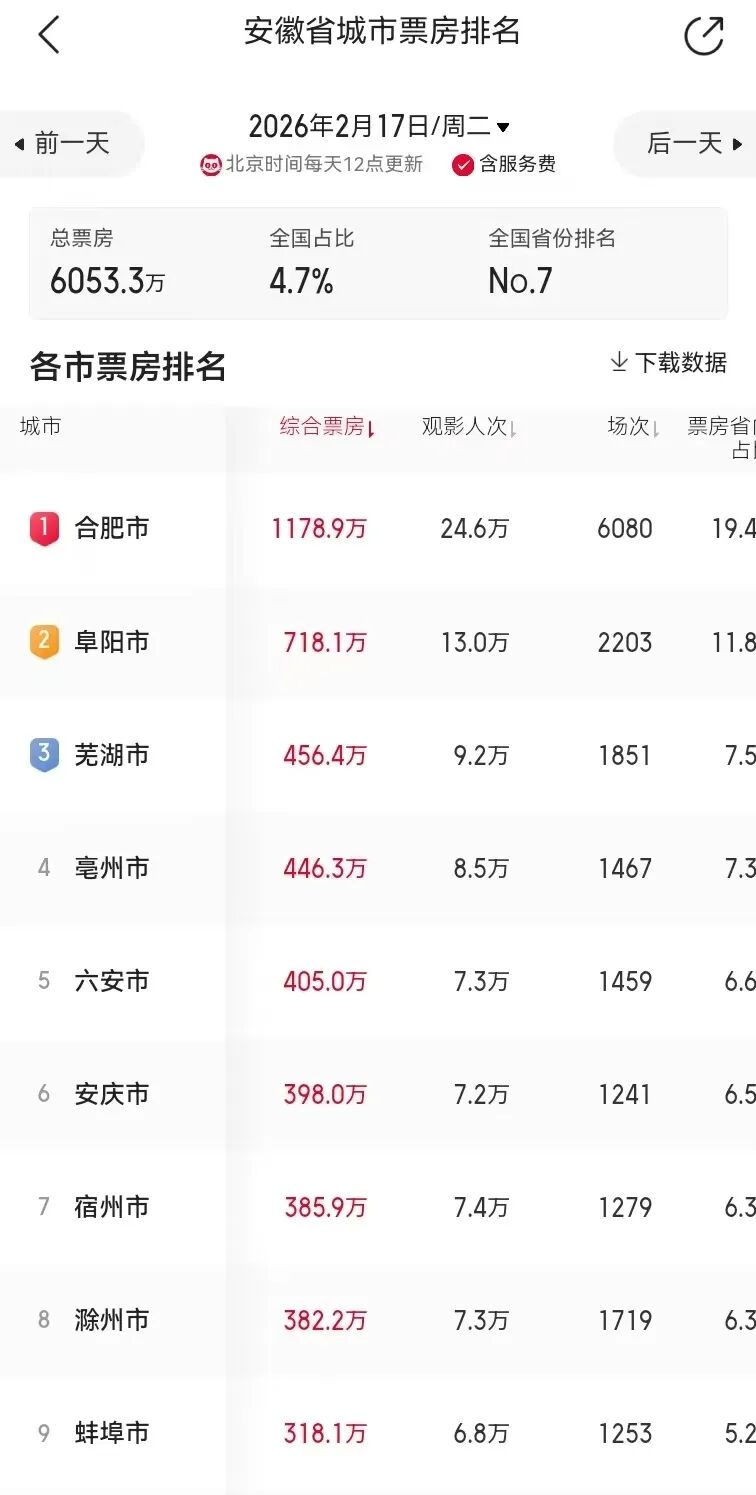Screen dimensions: 756x1495
Task: Go to the next day (后一天)
Action: pyautogui.click(x=694, y=144)
